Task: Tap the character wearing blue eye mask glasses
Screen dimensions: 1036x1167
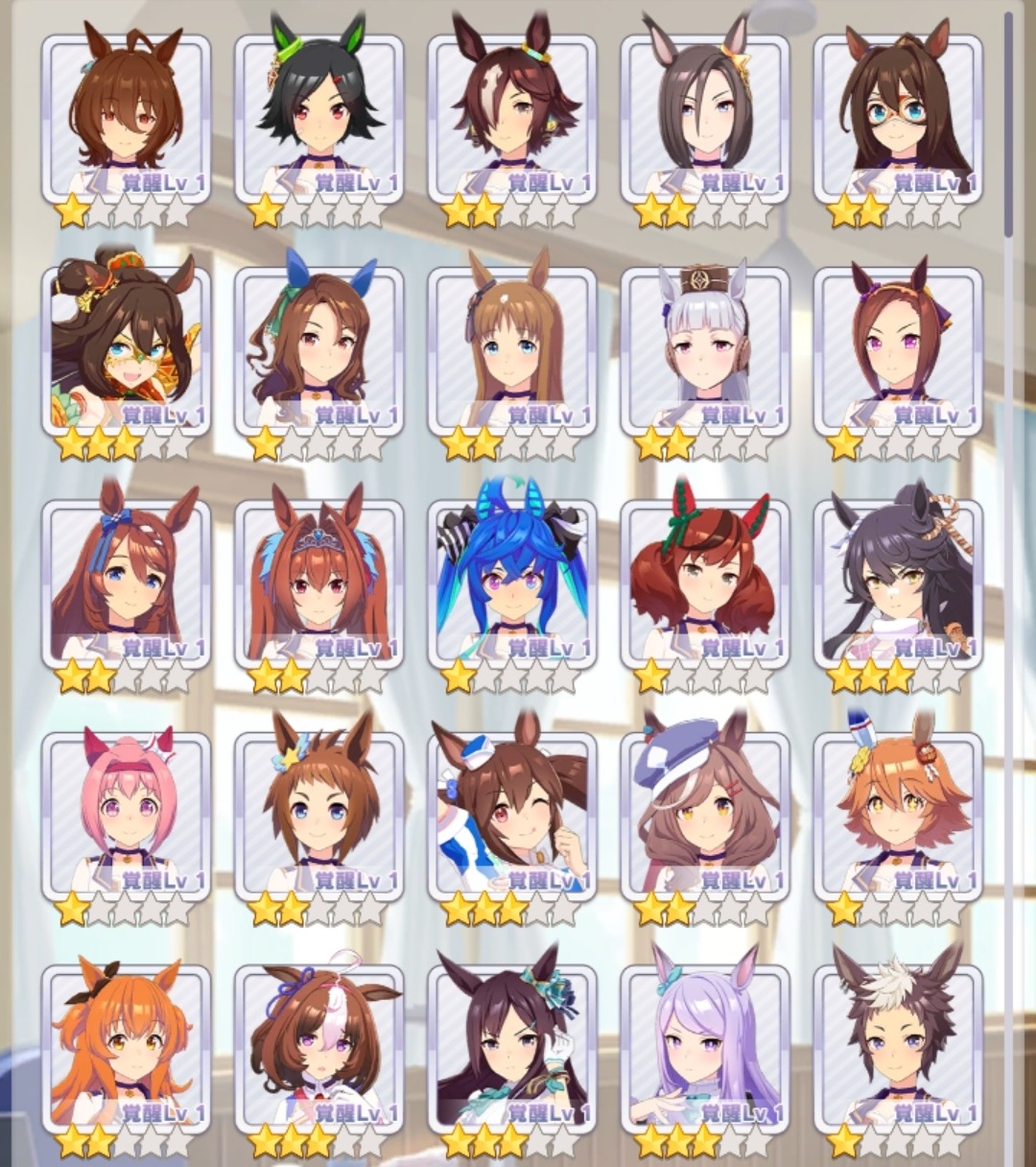Action: coord(898,120)
